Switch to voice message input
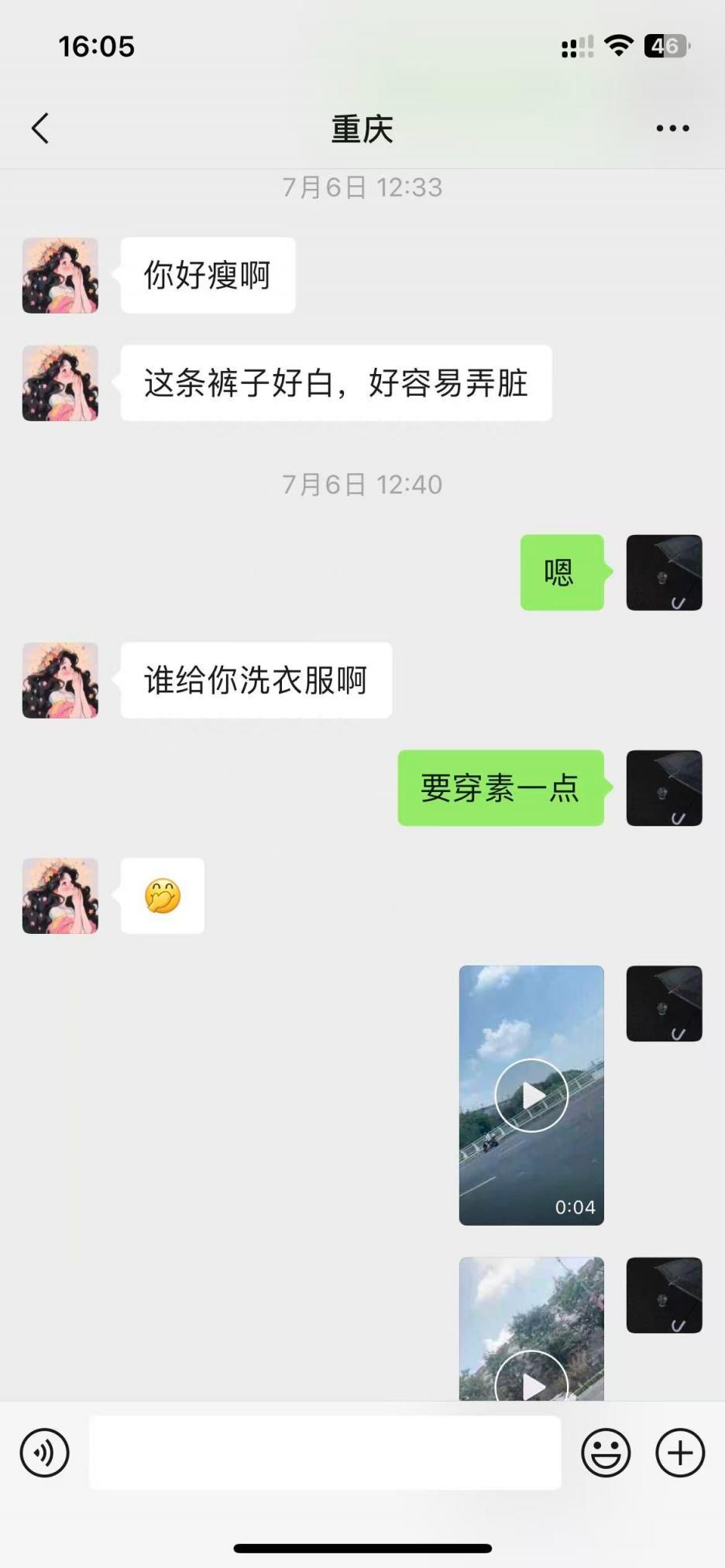Viewport: 725px width, 1568px height. click(x=44, y=1453)
